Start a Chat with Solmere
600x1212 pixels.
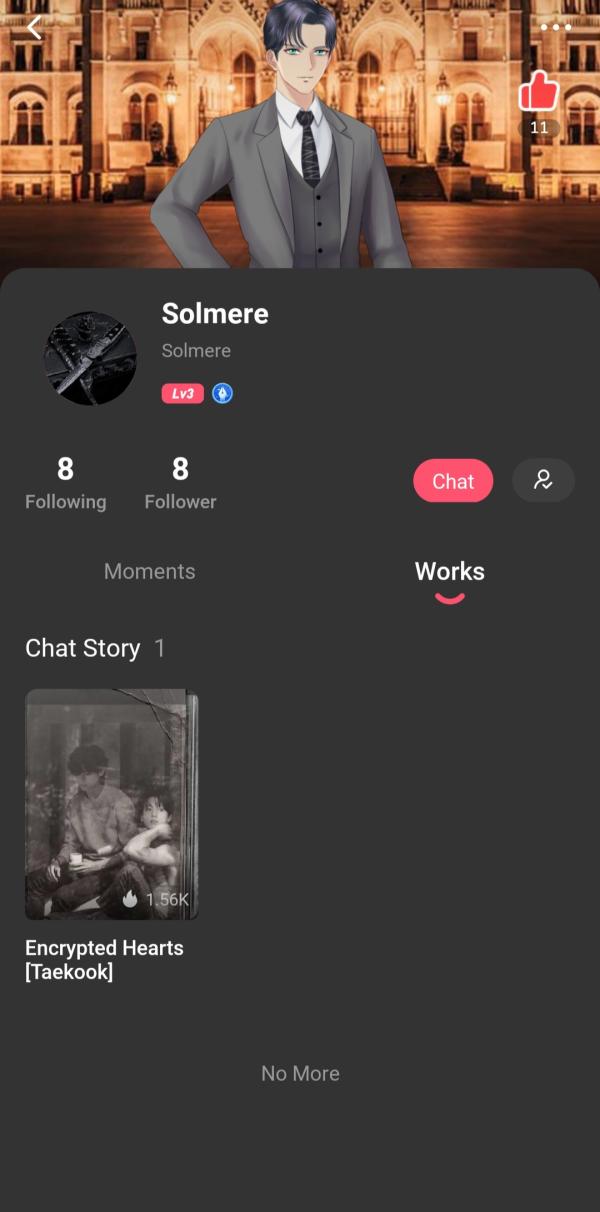tap(453, 481)
